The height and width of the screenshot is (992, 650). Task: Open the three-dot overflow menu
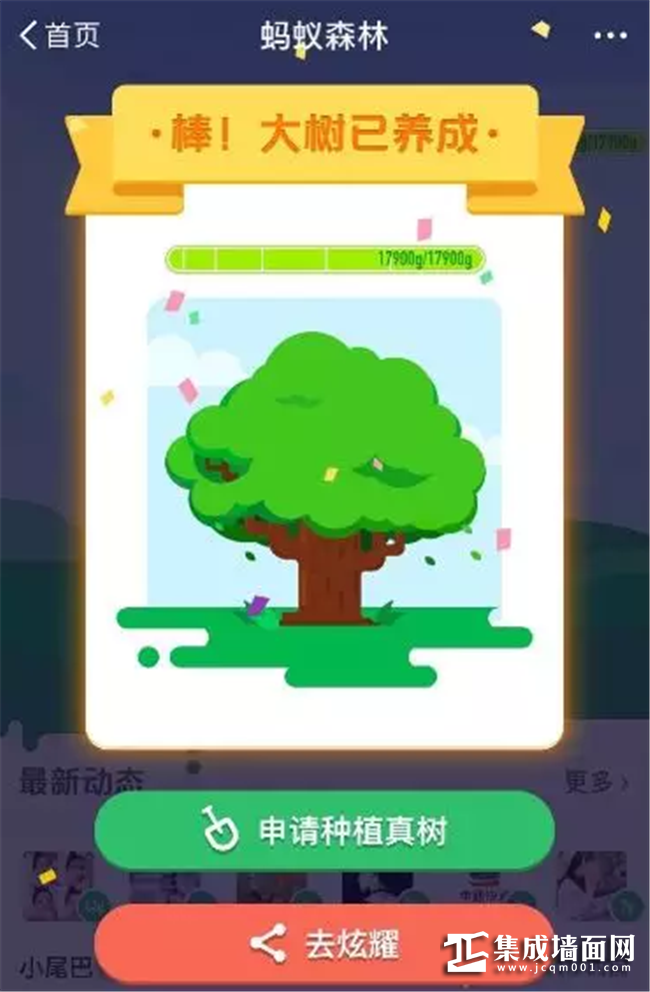(x=610, y=36)
